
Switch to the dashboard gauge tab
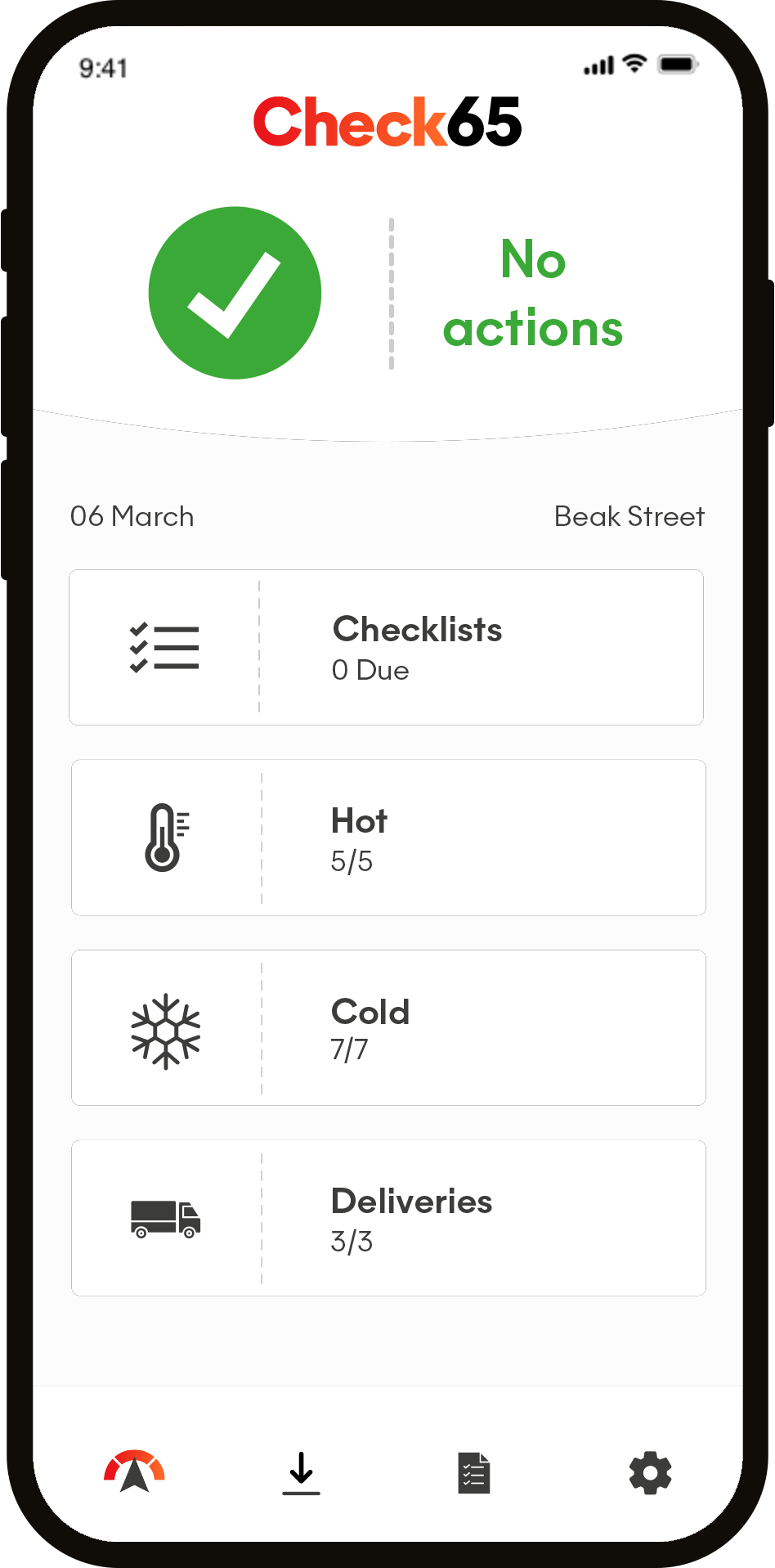[x=134, y=1471]
